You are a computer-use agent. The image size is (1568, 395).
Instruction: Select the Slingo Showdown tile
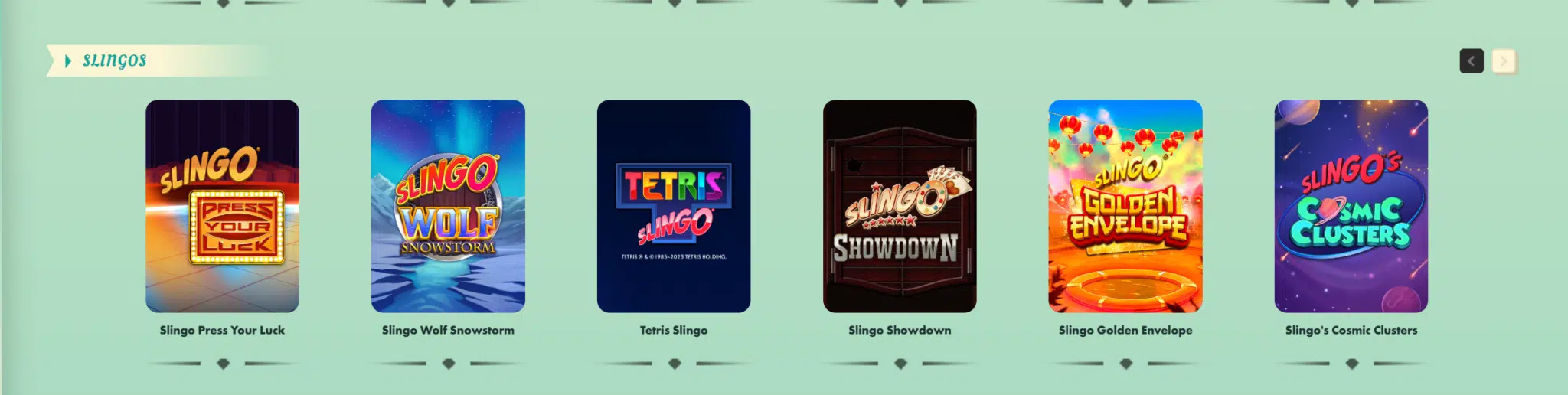click(x=900, y=205)
